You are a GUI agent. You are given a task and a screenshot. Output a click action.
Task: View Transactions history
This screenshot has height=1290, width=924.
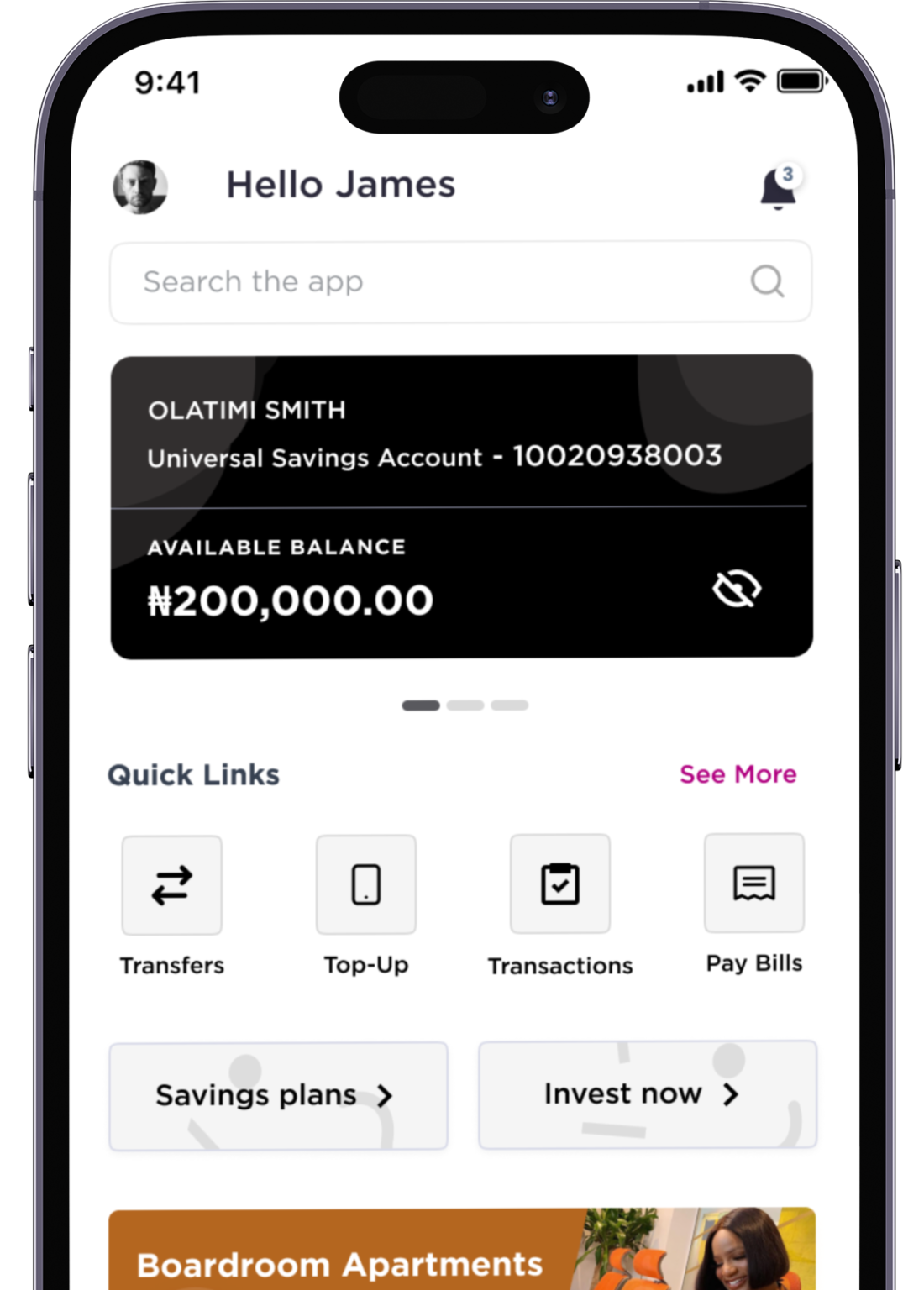[x=560, y=884]
